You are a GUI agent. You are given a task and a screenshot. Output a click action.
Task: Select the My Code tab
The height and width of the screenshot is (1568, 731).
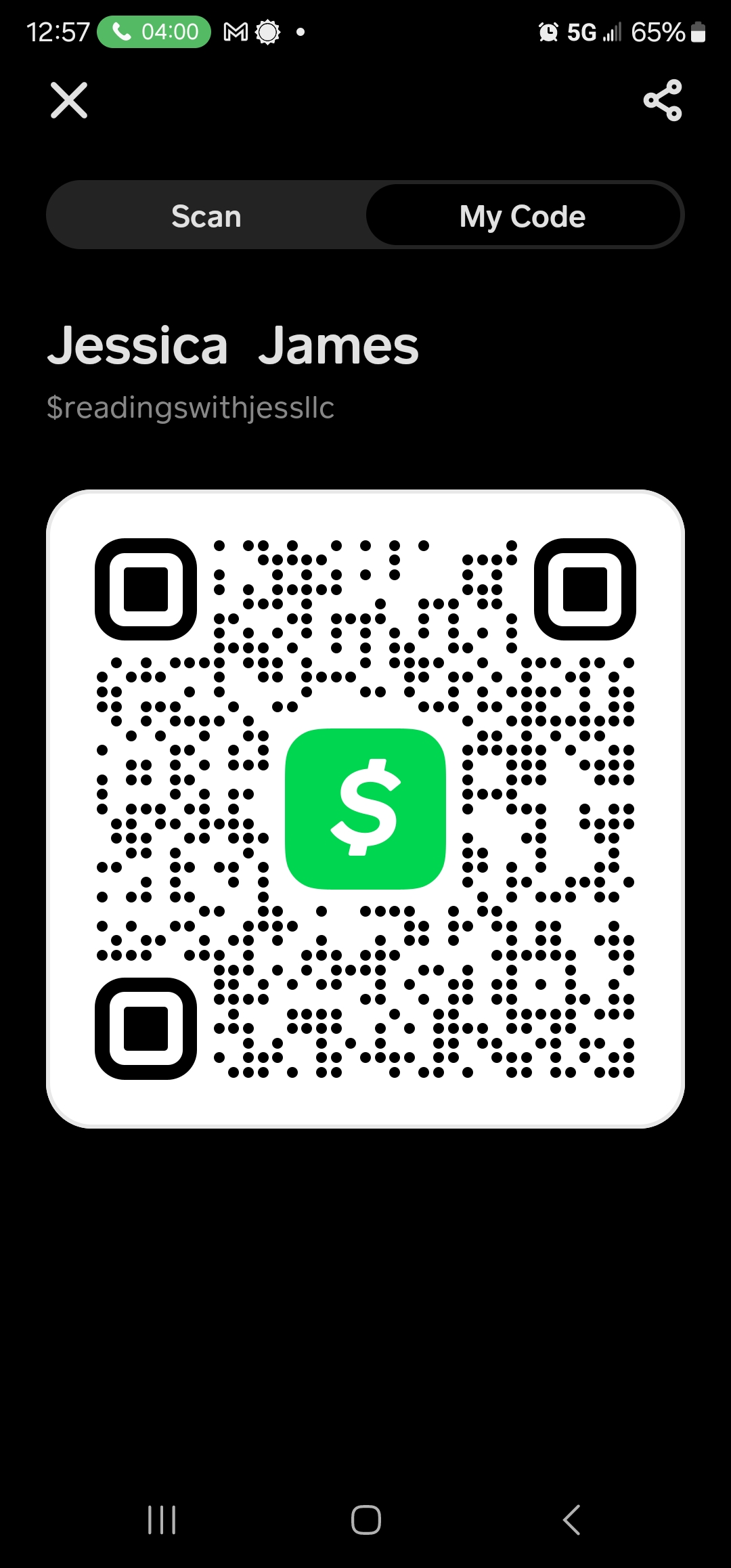[x=523, y=216]
